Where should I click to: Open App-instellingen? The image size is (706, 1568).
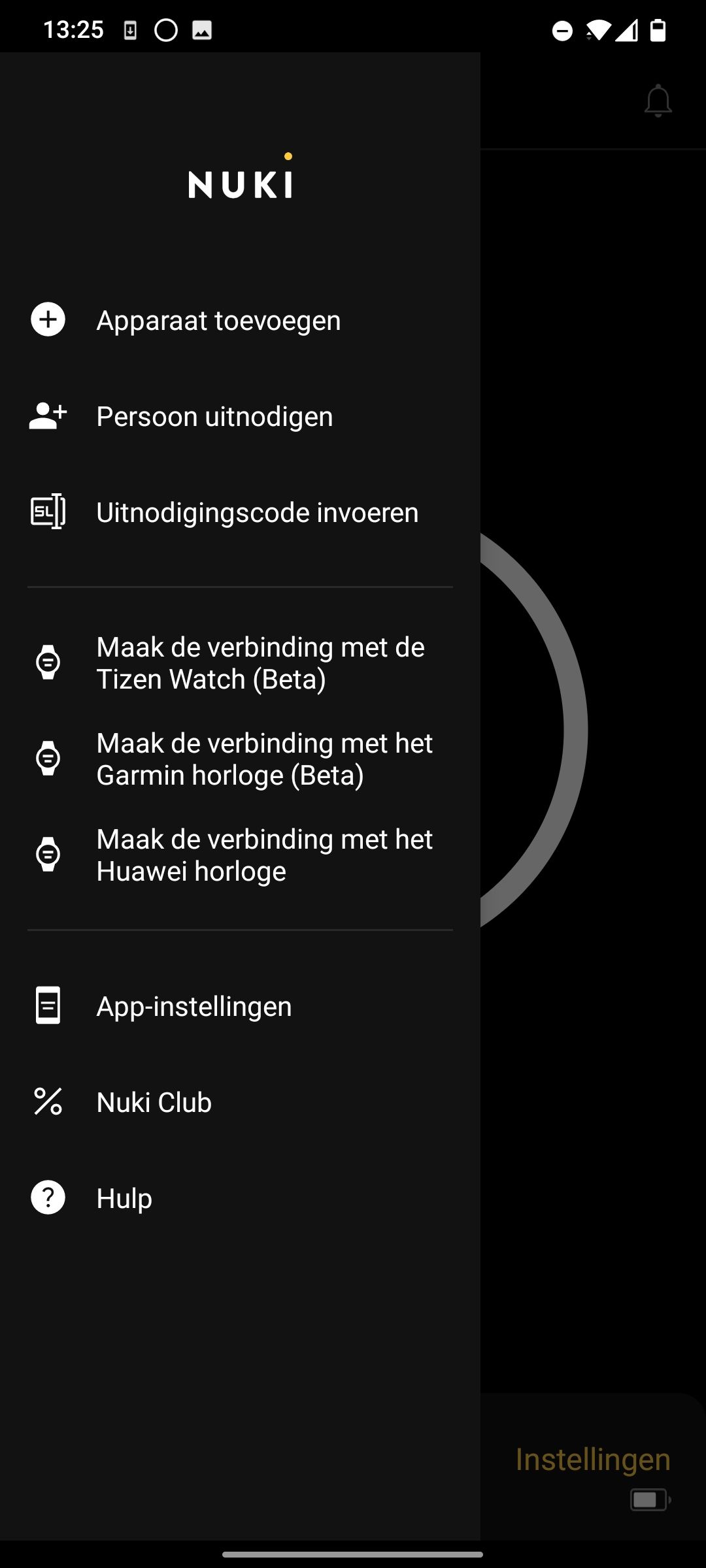(x=240, y=1006)
